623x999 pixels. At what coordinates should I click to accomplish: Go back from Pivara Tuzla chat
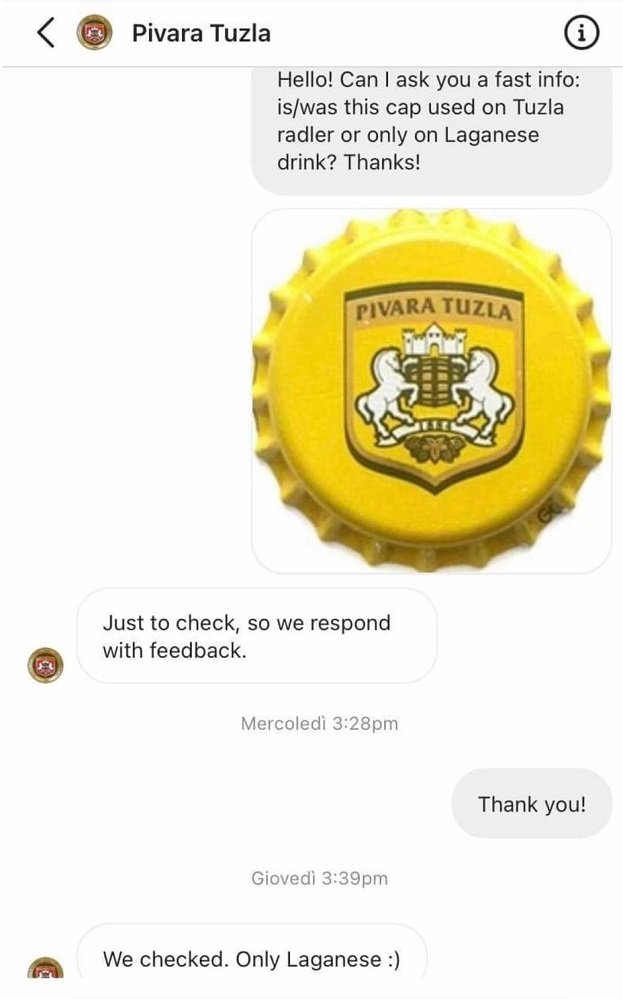click(x=46, y=32)
